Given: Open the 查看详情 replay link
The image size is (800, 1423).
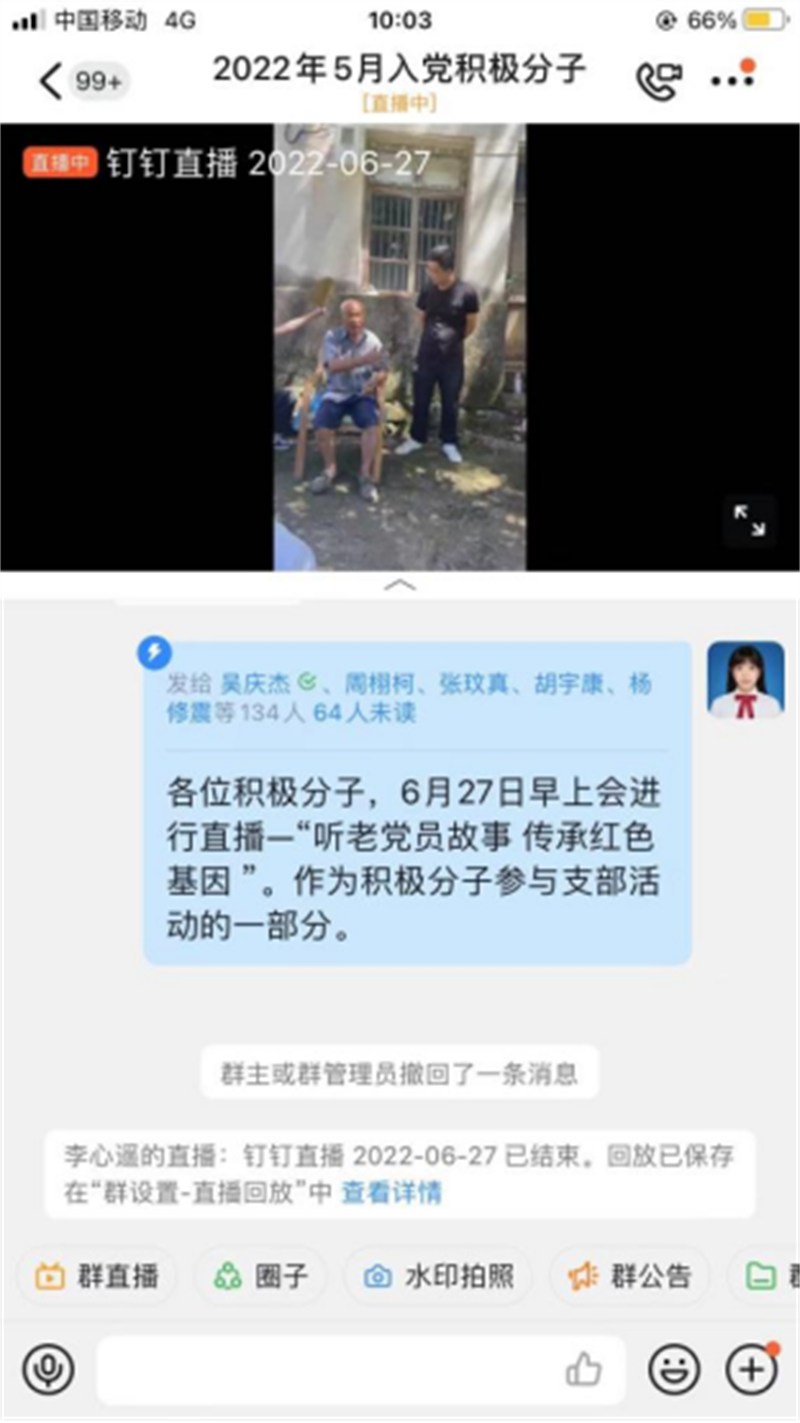Looking at the screenshot, I should point(392,1192).
